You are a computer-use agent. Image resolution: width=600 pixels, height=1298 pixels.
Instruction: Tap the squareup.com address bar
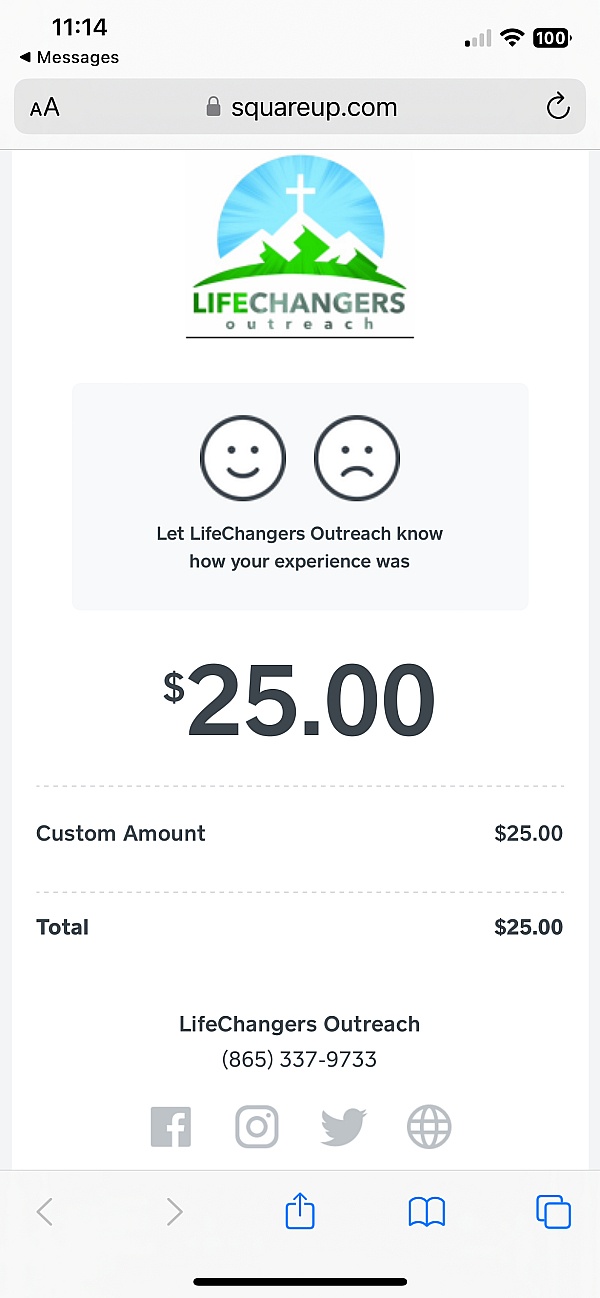300,107
